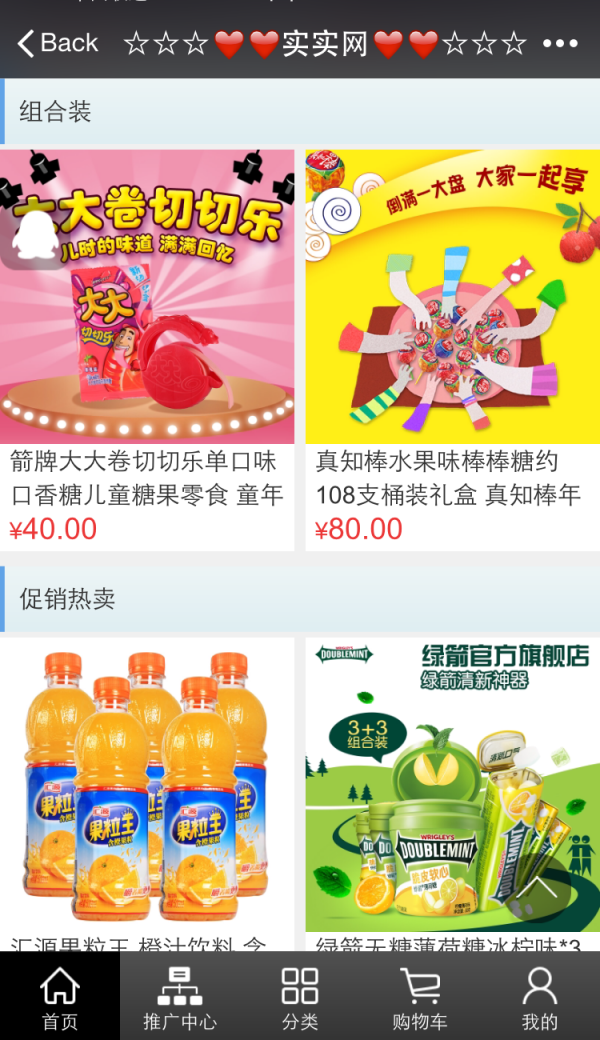Open the 推广中心 promotion center tab

[x=180, y=997]
